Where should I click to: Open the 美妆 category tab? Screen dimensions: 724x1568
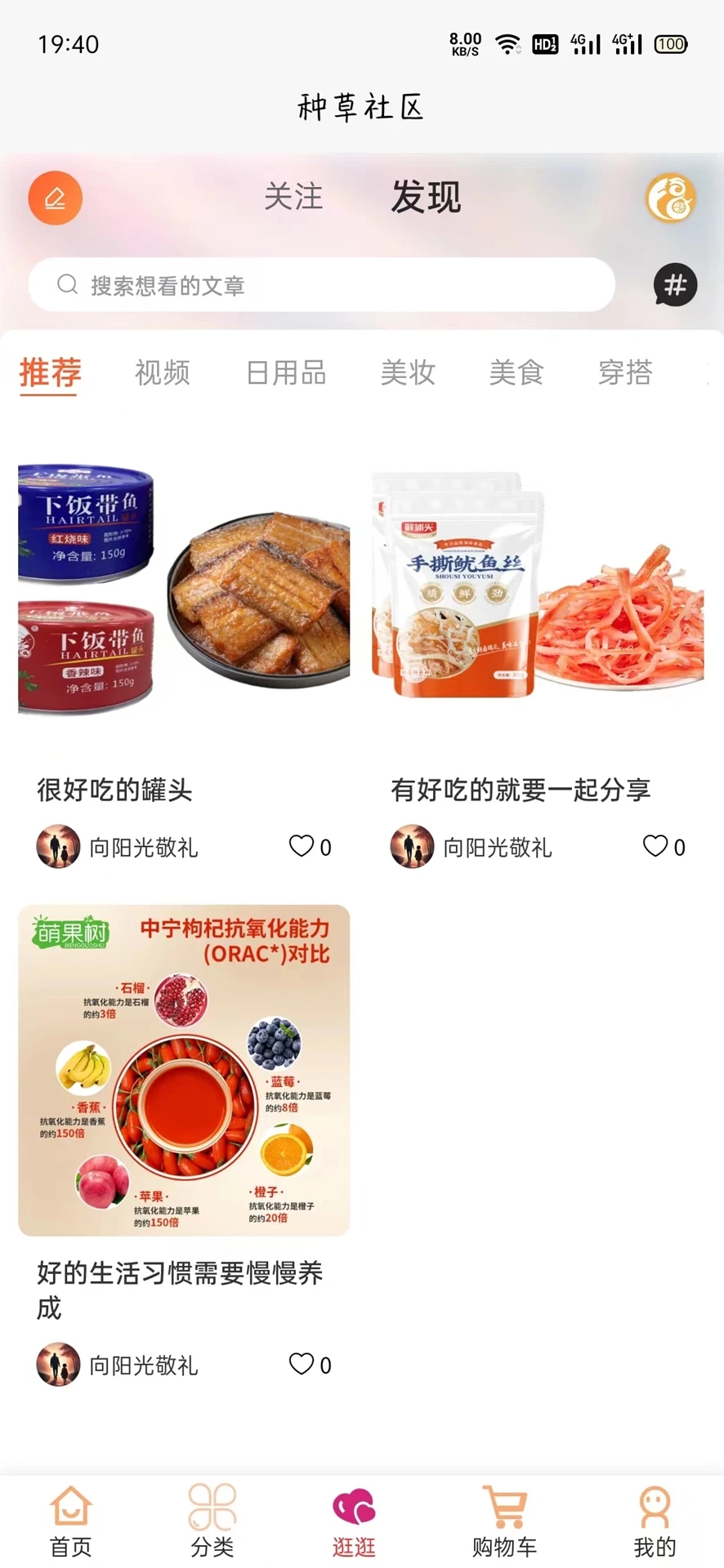pyautogui.click(x=408, y=372)
